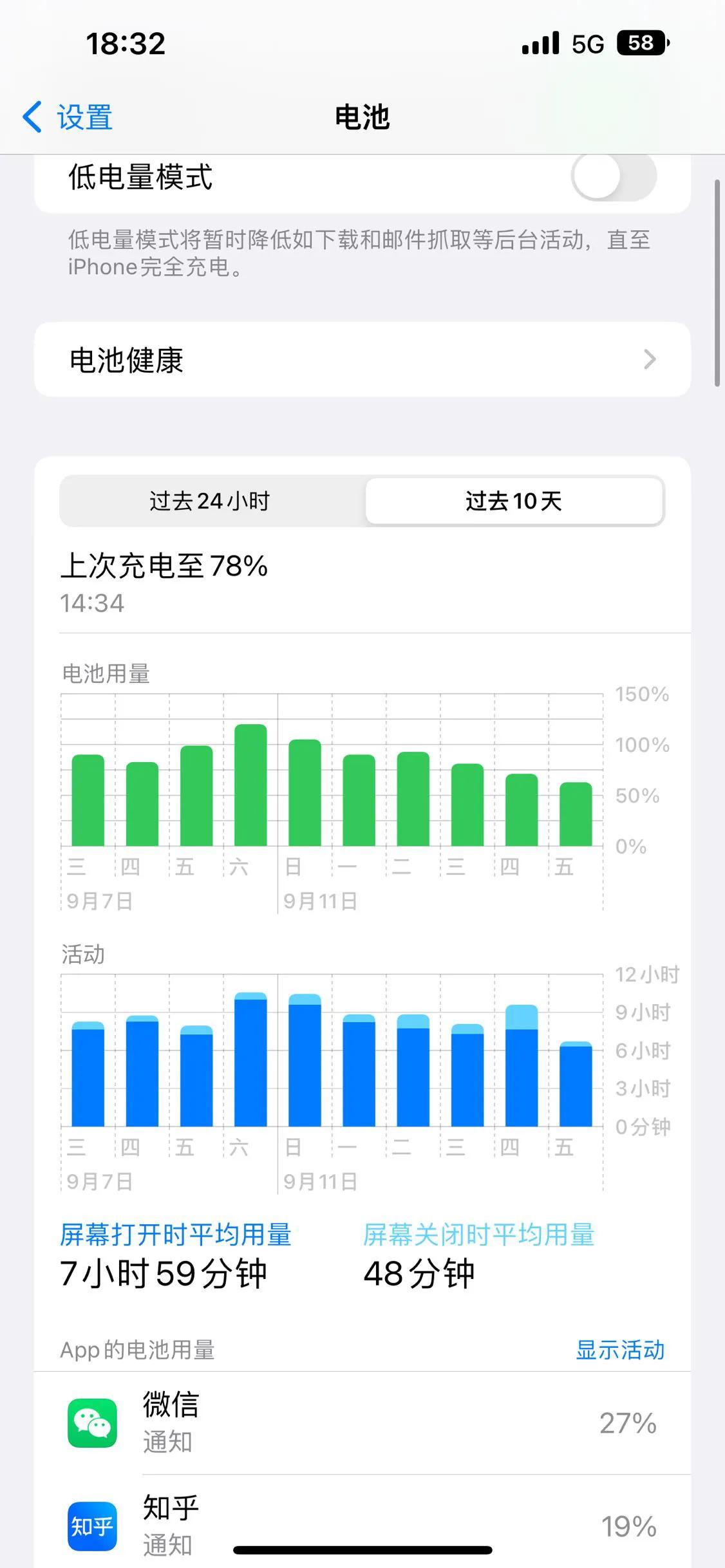Tap the home indicator bar at screen bottom

[362, 1549]
